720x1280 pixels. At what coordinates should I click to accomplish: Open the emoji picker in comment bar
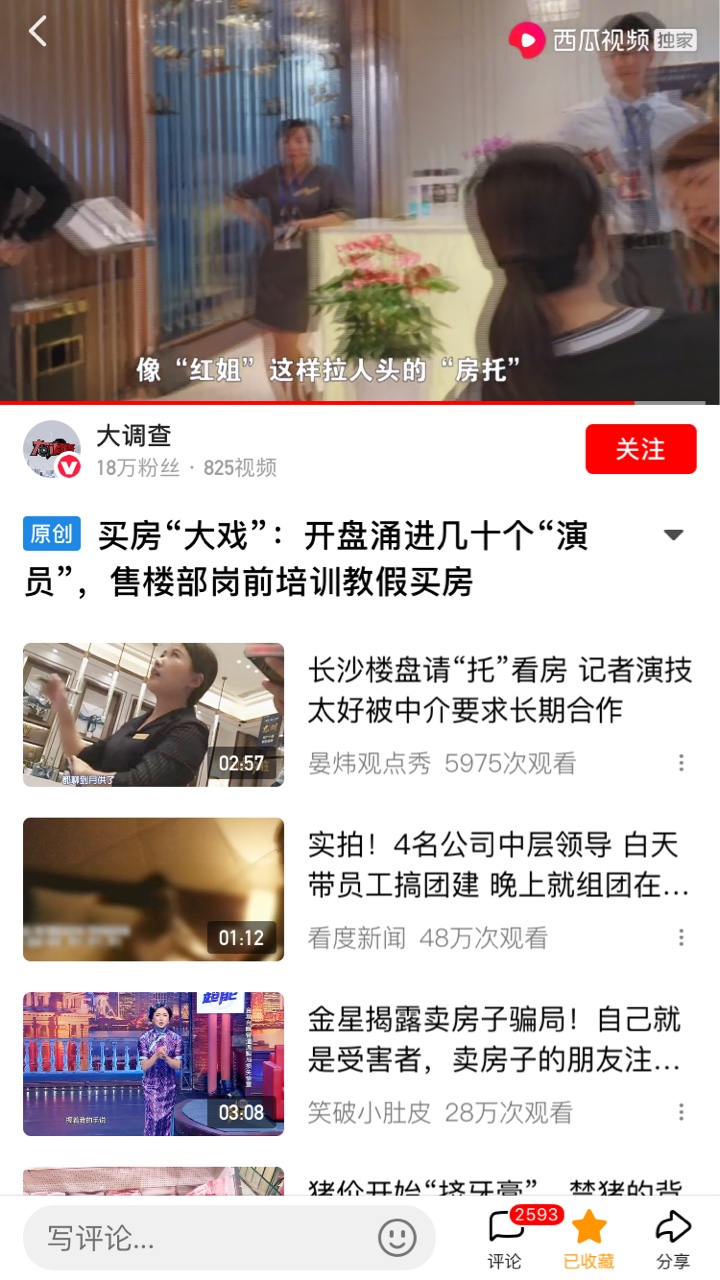coord(397,1238)
